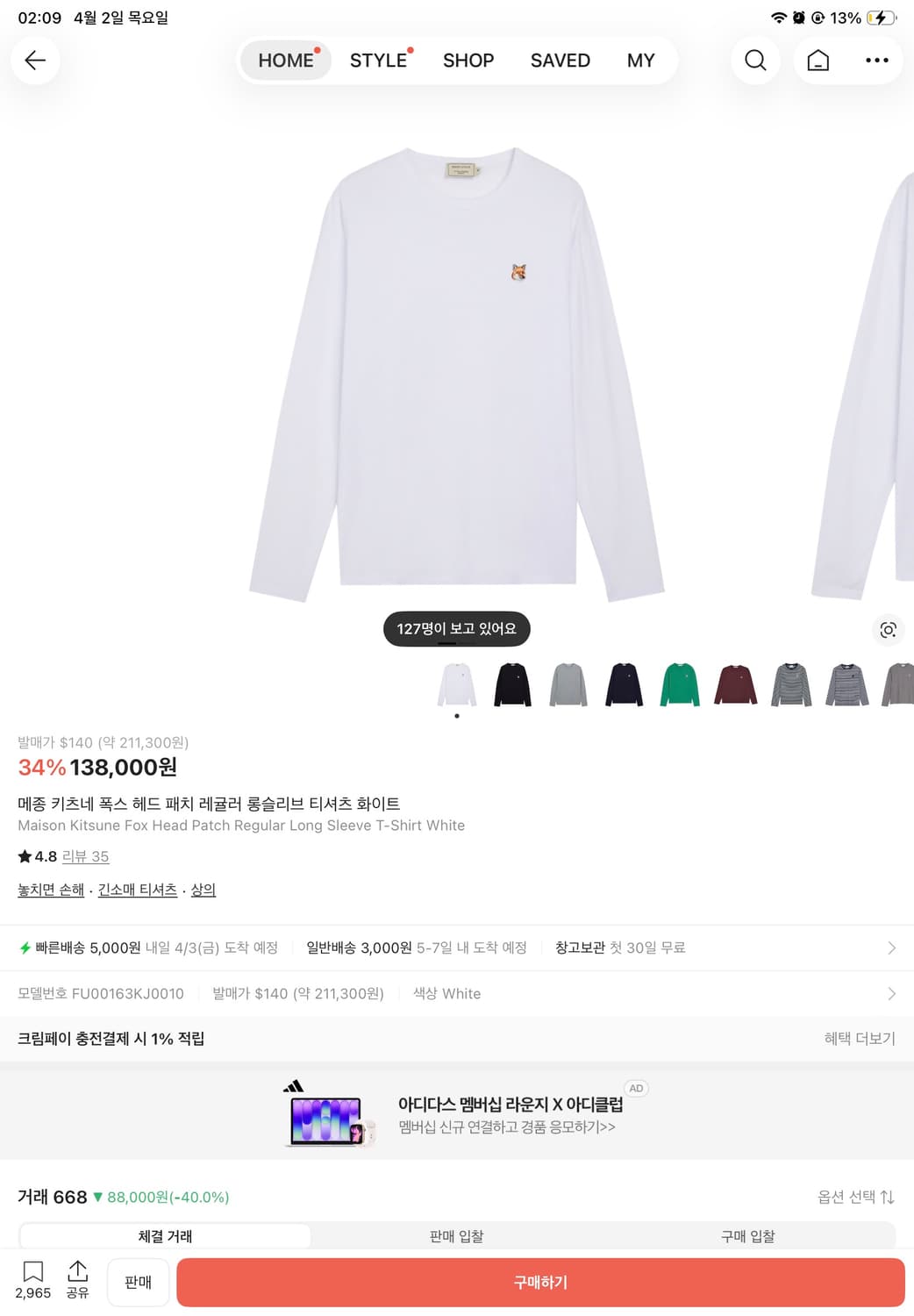The width and height of the screenshot is (914, 1316).
Task: Open 옵션 선택 sorting control
Action: point(855,1197)
